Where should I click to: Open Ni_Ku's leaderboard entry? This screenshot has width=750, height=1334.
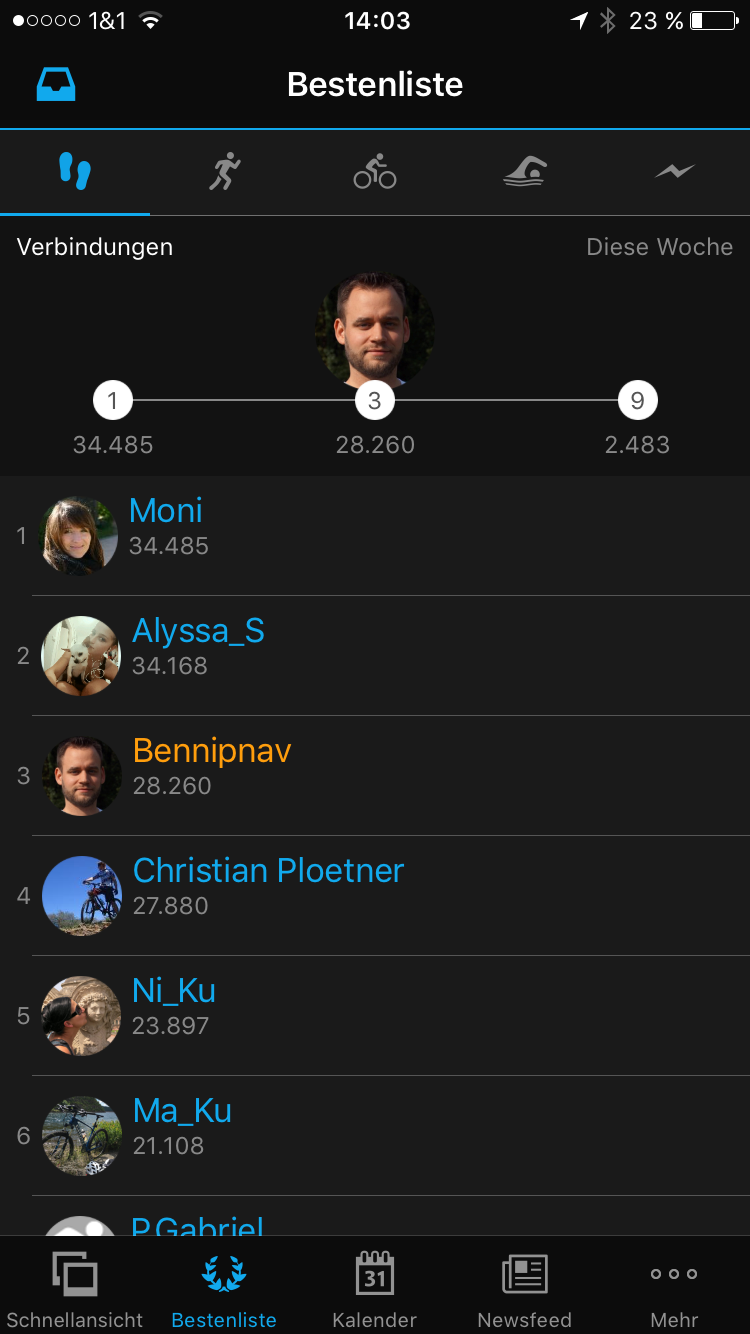point(375,1016)
